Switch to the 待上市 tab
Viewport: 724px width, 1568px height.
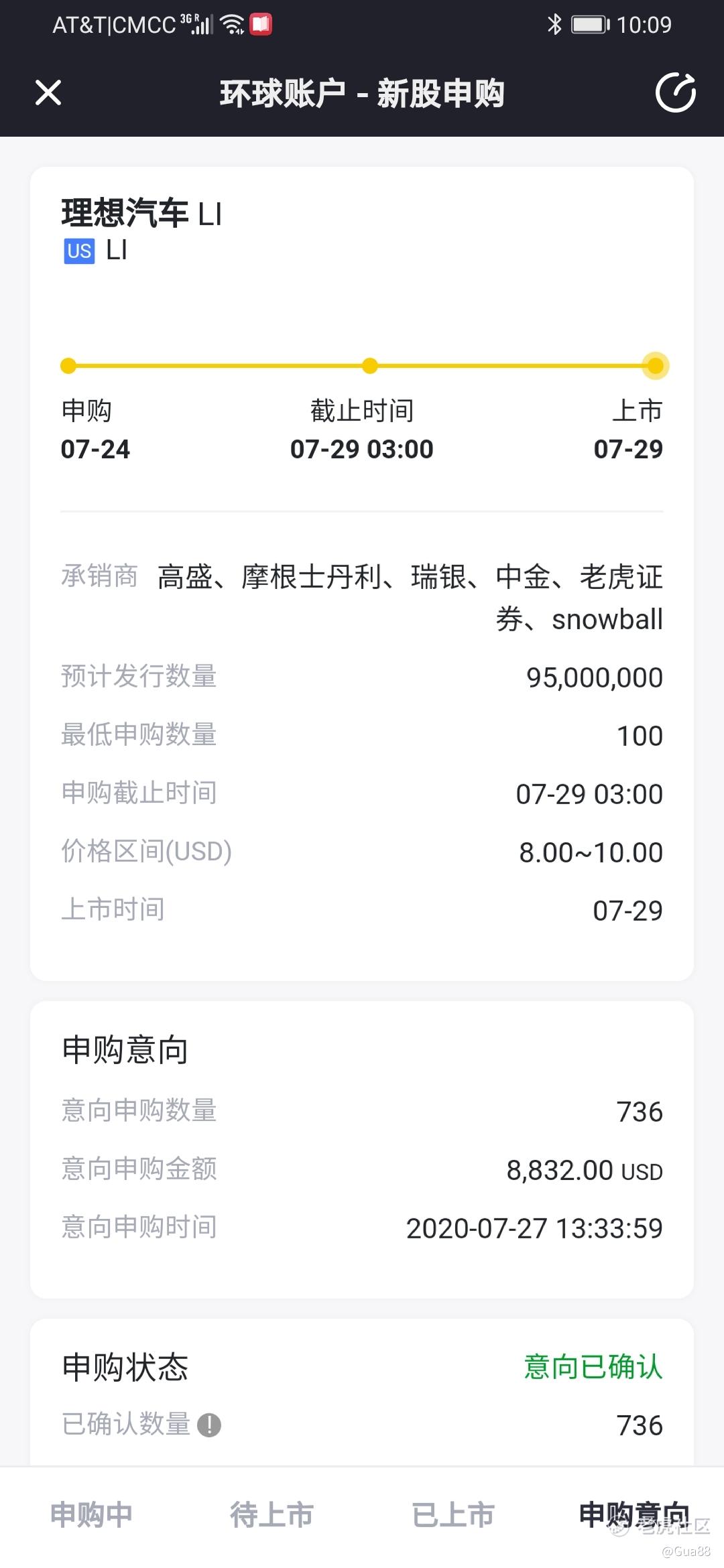point(271,1514)
